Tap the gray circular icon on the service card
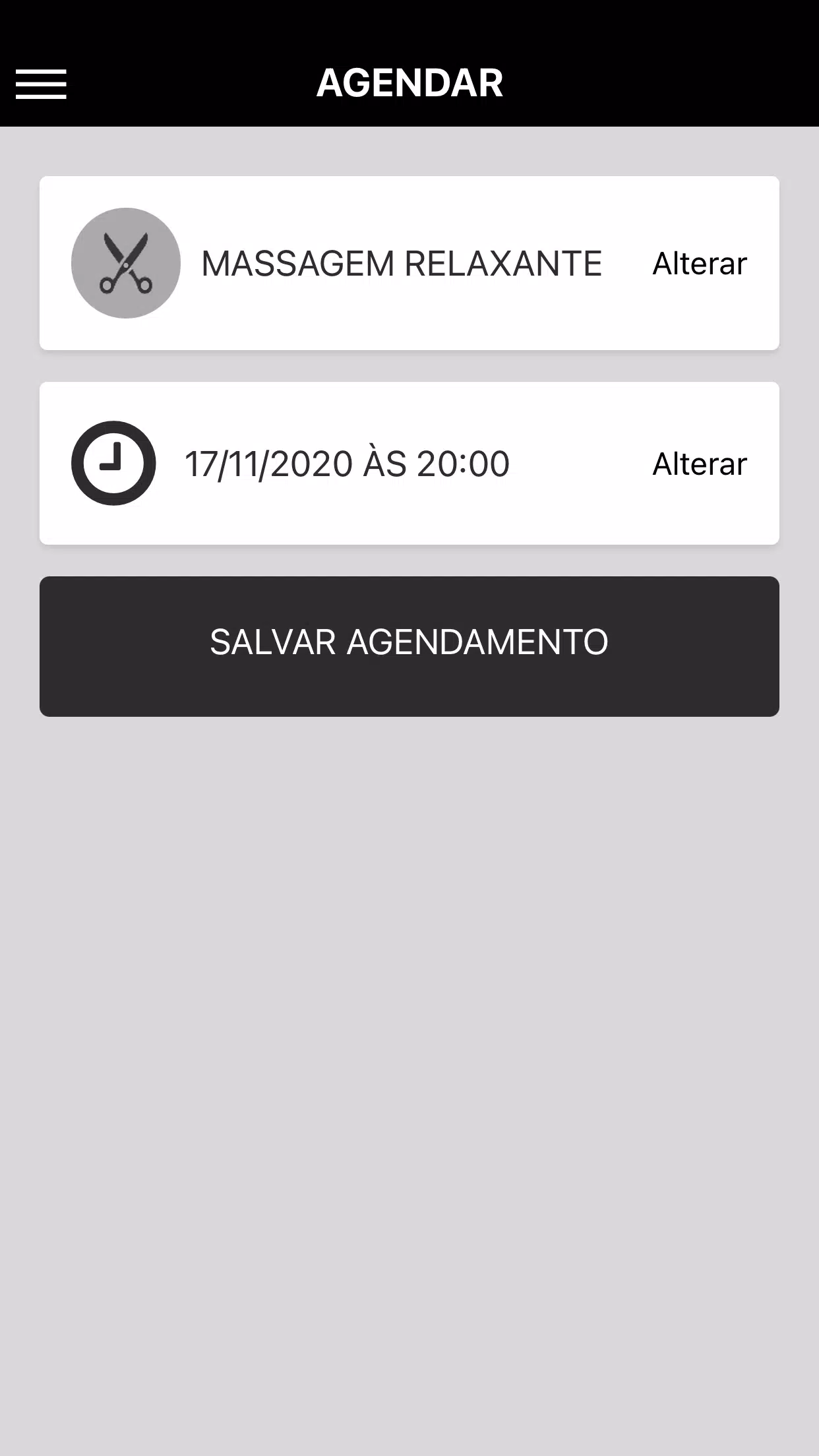Viewport: 819px width, 1456px height. (x=125, y=263)
